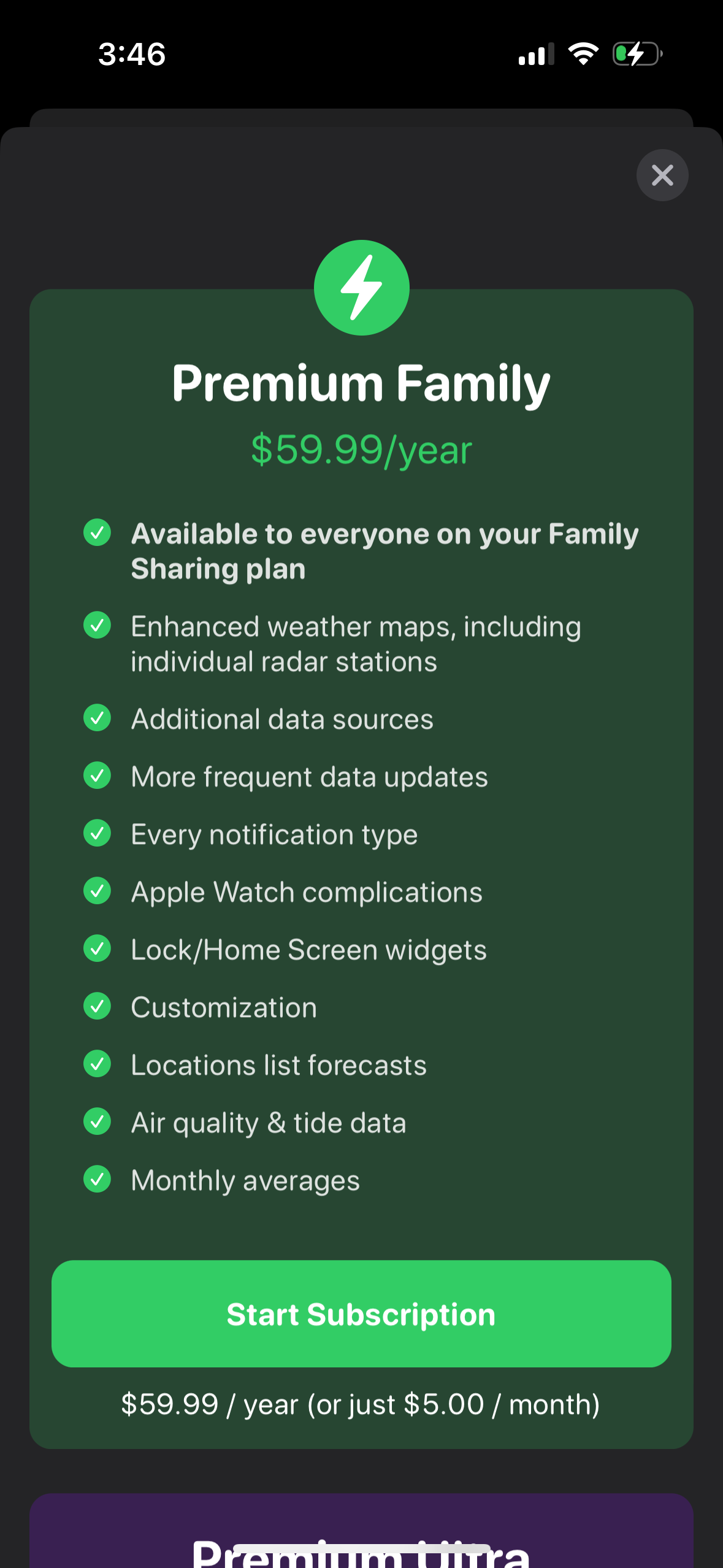The image size is (723, 1568).
Task: Tap the checkmark next to Air quality & tide data
Action: tap(97, 1121)
